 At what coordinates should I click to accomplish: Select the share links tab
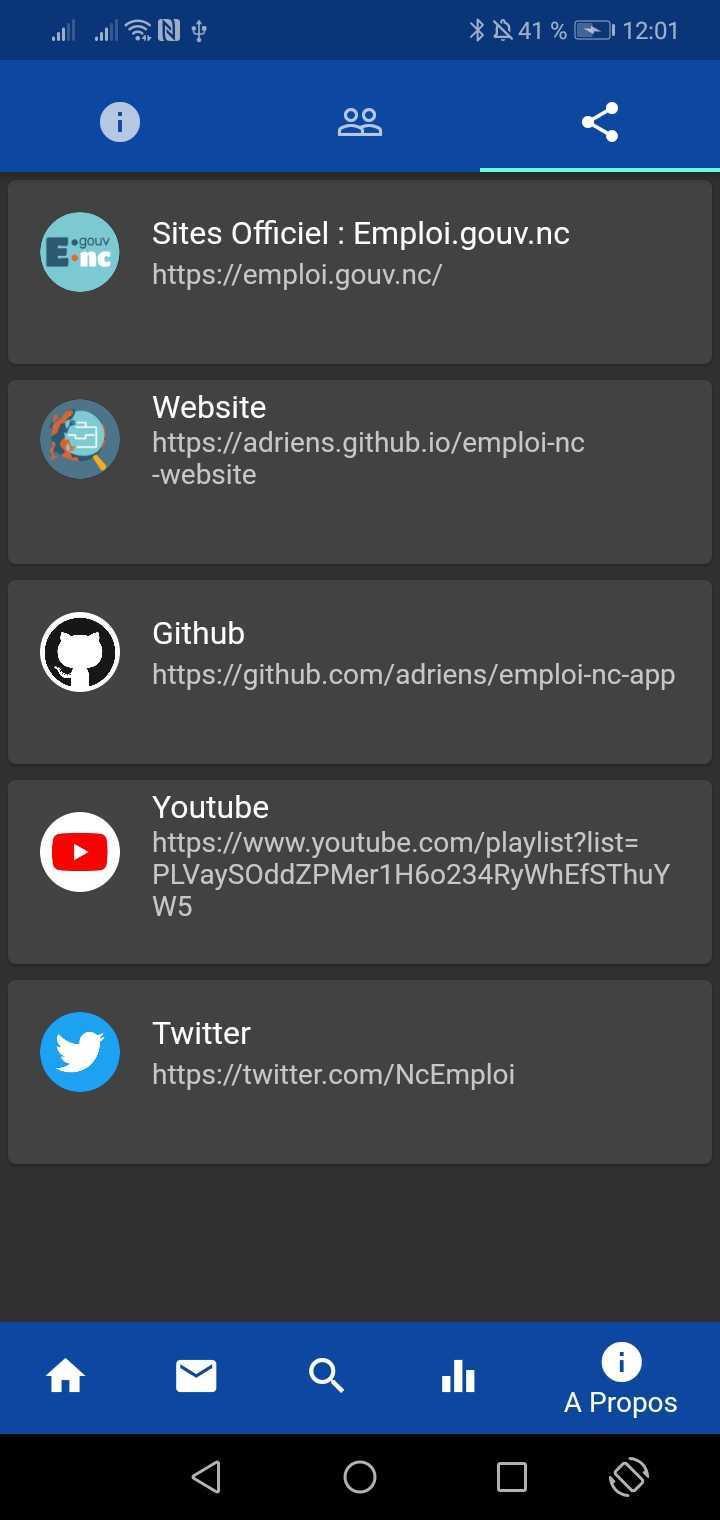coord(600,122)
